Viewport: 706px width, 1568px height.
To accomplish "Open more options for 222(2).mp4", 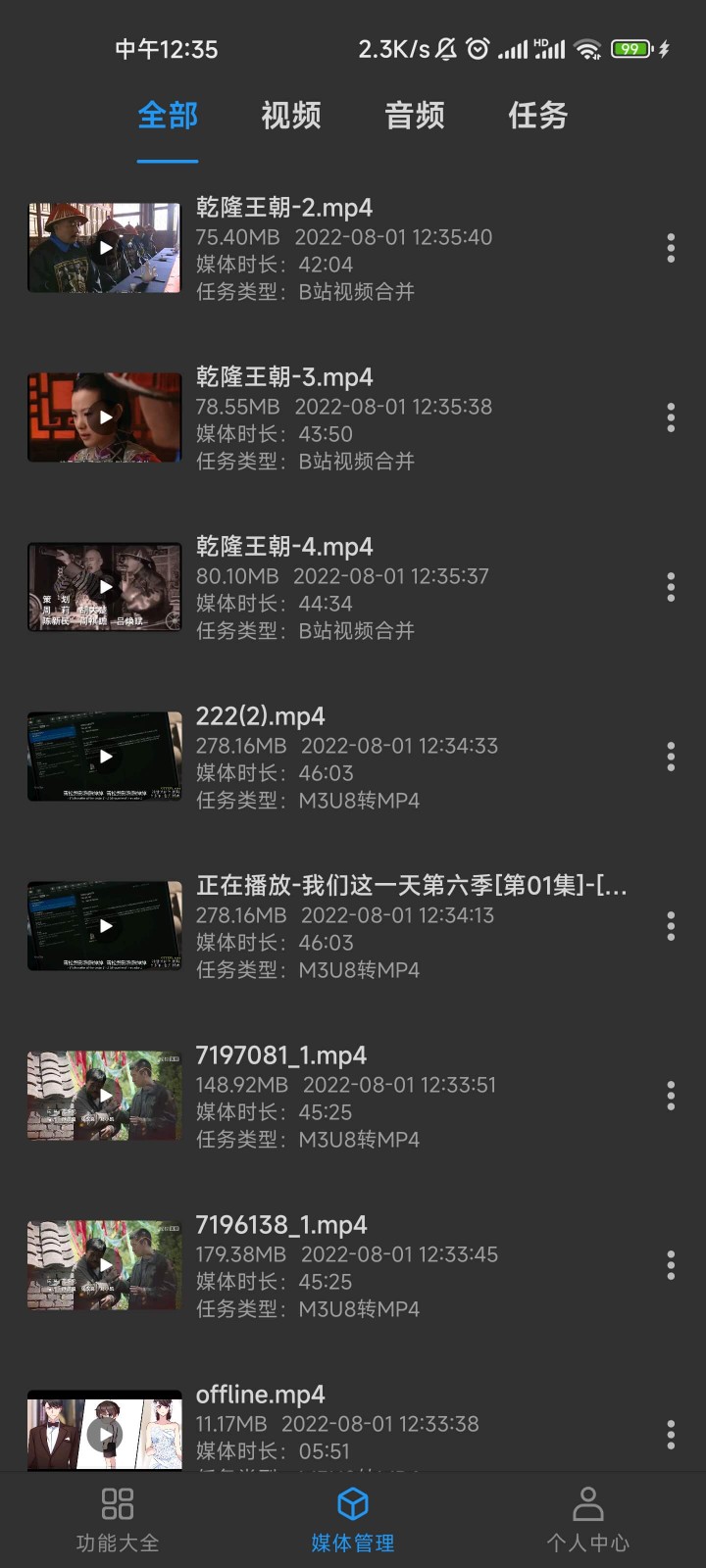I will 671,757.
